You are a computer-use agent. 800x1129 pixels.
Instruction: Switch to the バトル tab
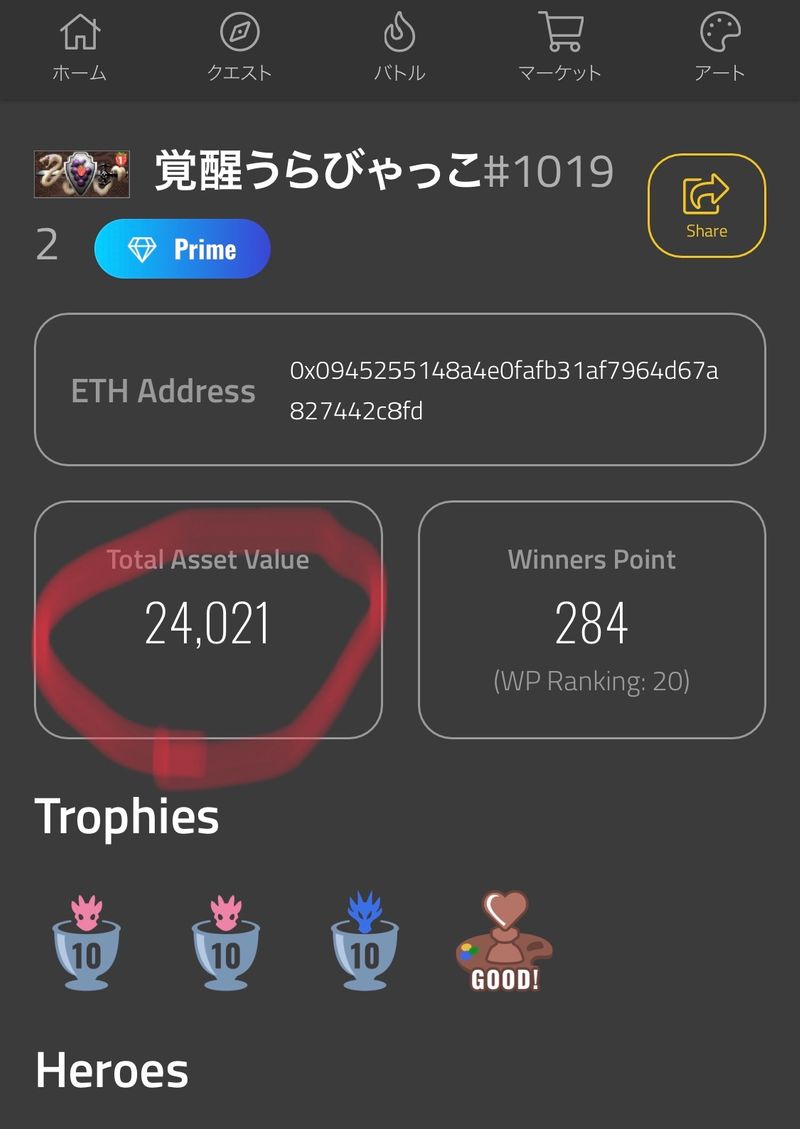[399, 48]
